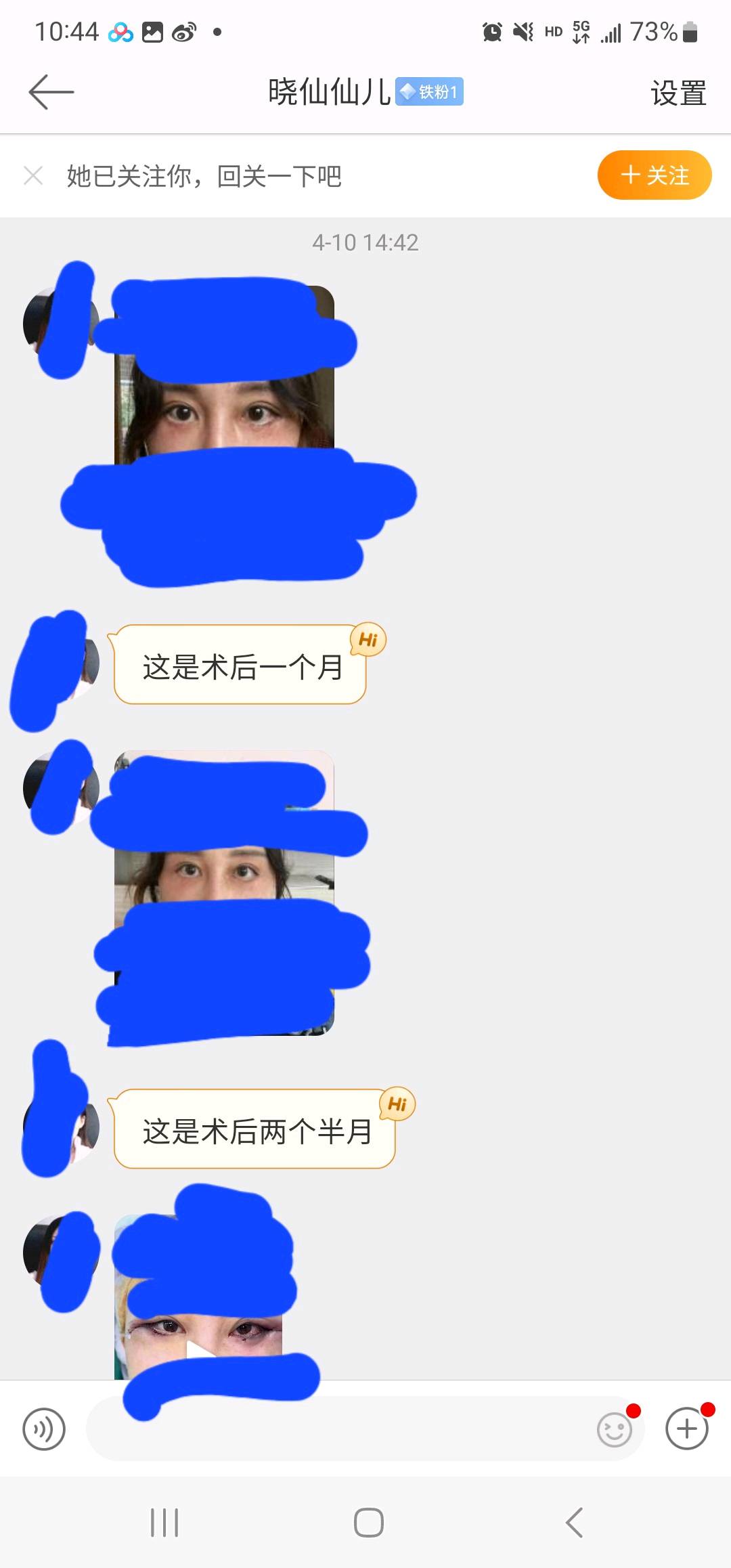Dismiss the follow-back banner

point(33,176)
